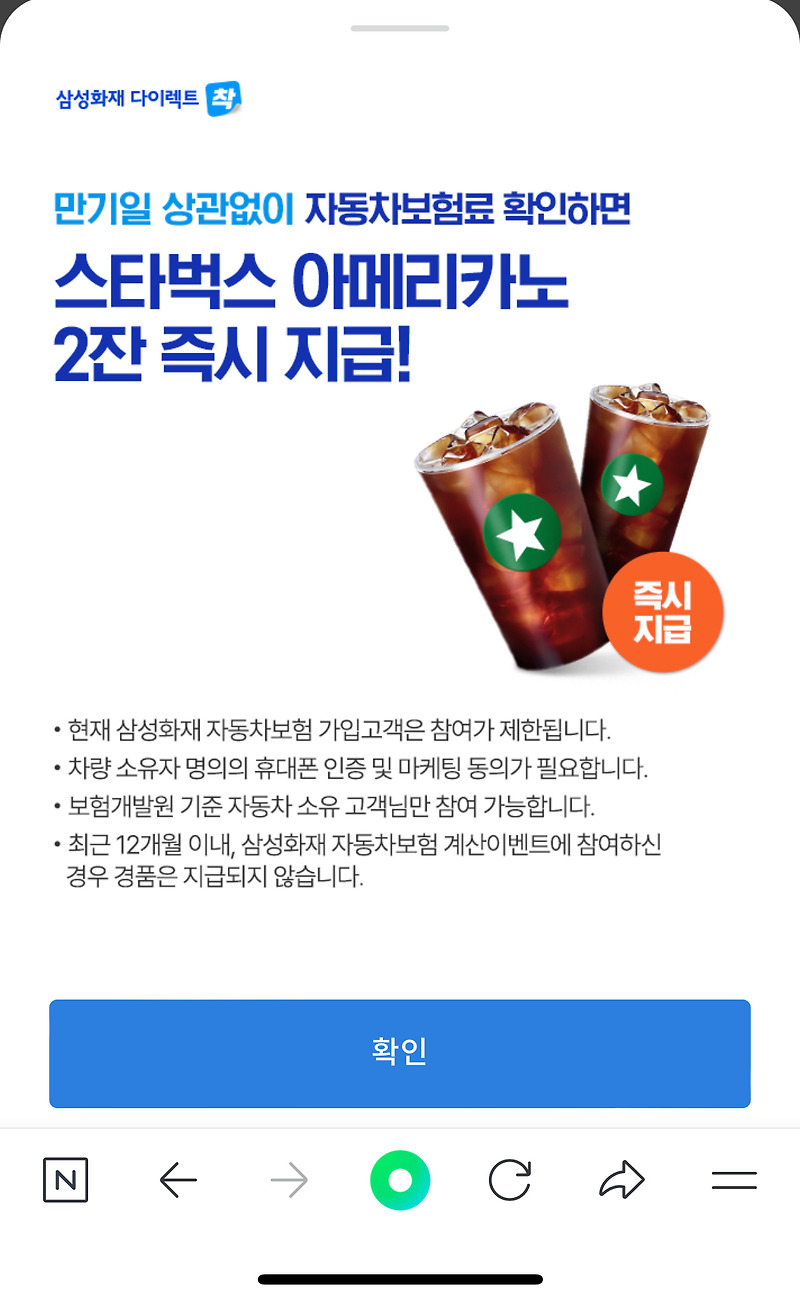Viewport: 800px width, 1301px height.
Task: Tap the orange 즉시 지급 badge
Action: pos(663,611)
